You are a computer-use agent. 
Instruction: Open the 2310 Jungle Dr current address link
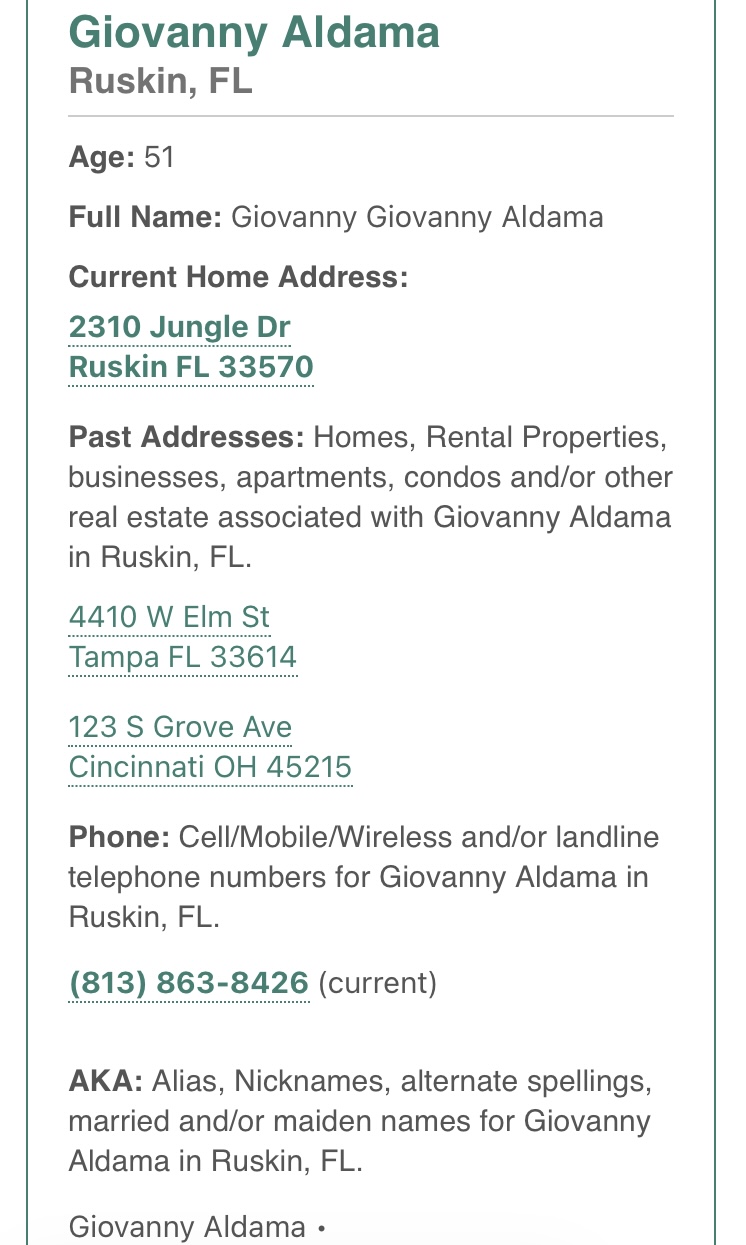pos(191,347)
